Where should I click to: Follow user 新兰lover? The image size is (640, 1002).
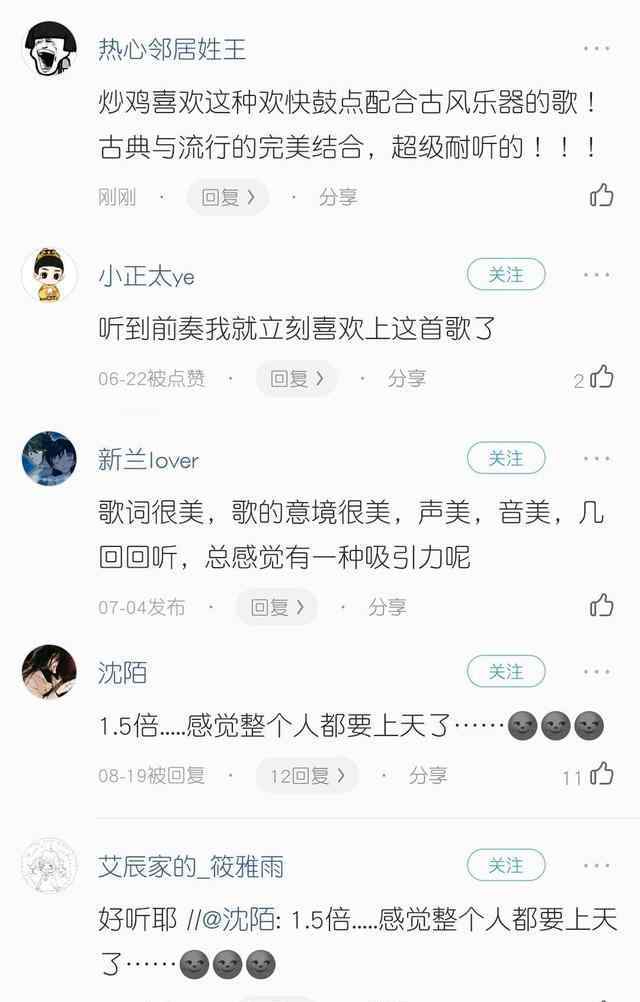coord(506,458)
